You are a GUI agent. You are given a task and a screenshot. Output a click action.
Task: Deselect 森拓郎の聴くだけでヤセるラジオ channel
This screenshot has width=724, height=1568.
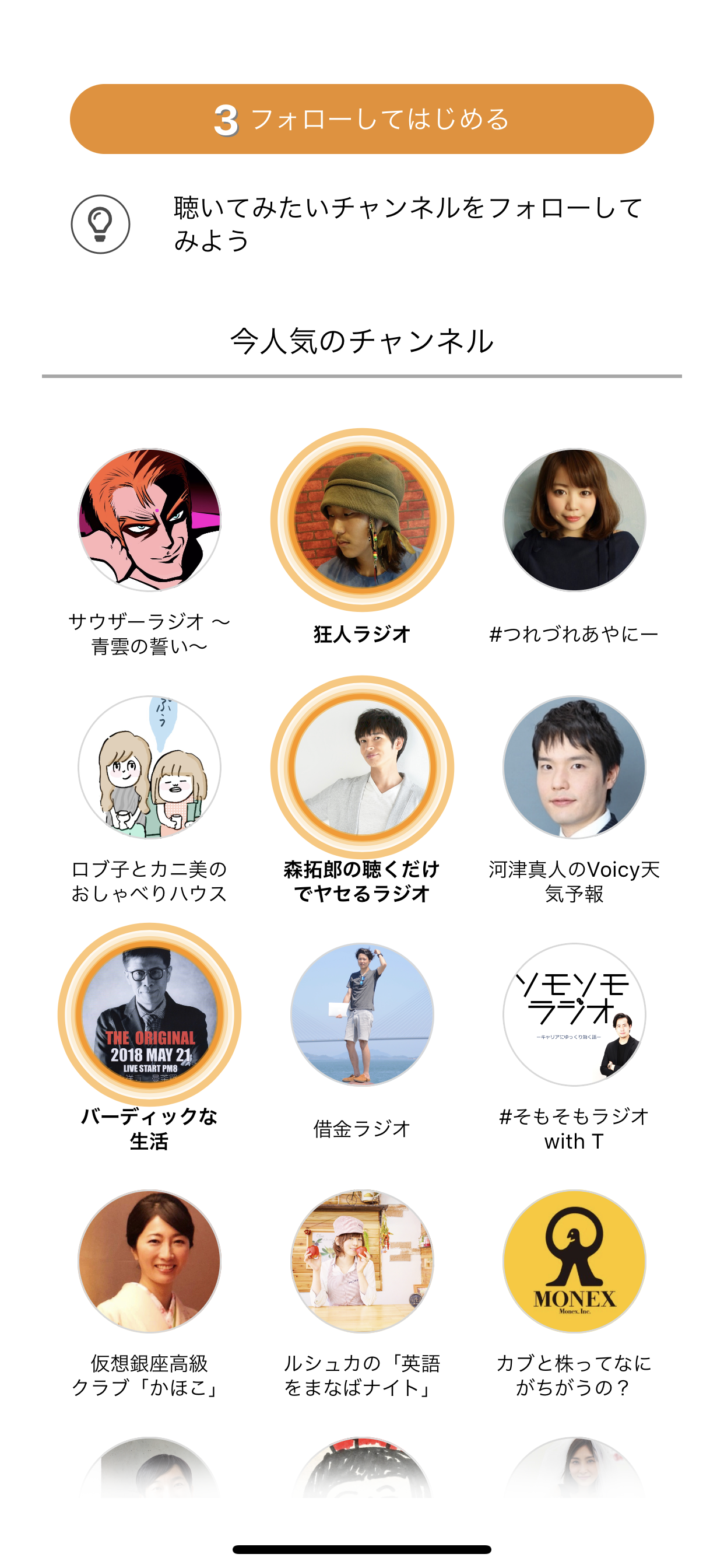[x=362, y=768]
